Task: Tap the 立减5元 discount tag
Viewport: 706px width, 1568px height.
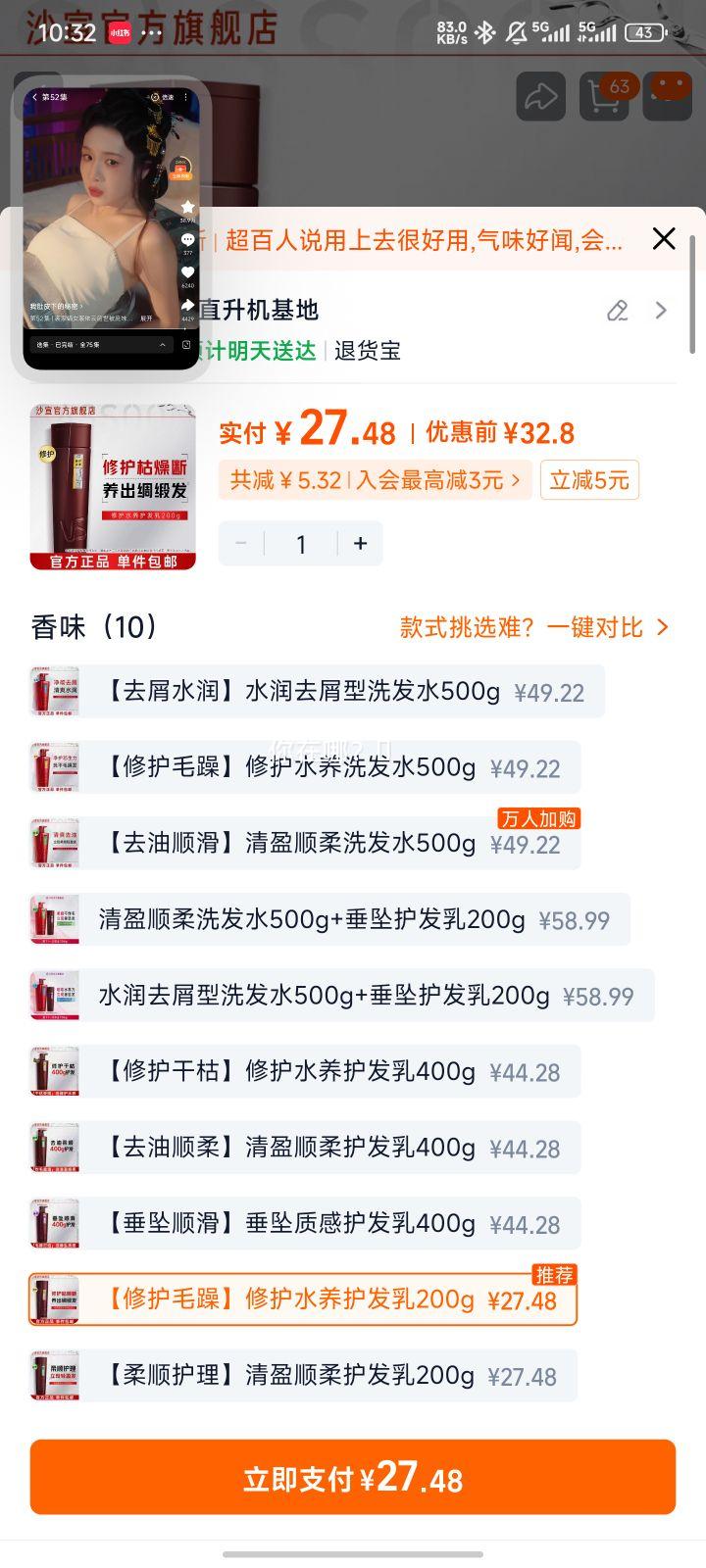Action: tap(589, 480)
